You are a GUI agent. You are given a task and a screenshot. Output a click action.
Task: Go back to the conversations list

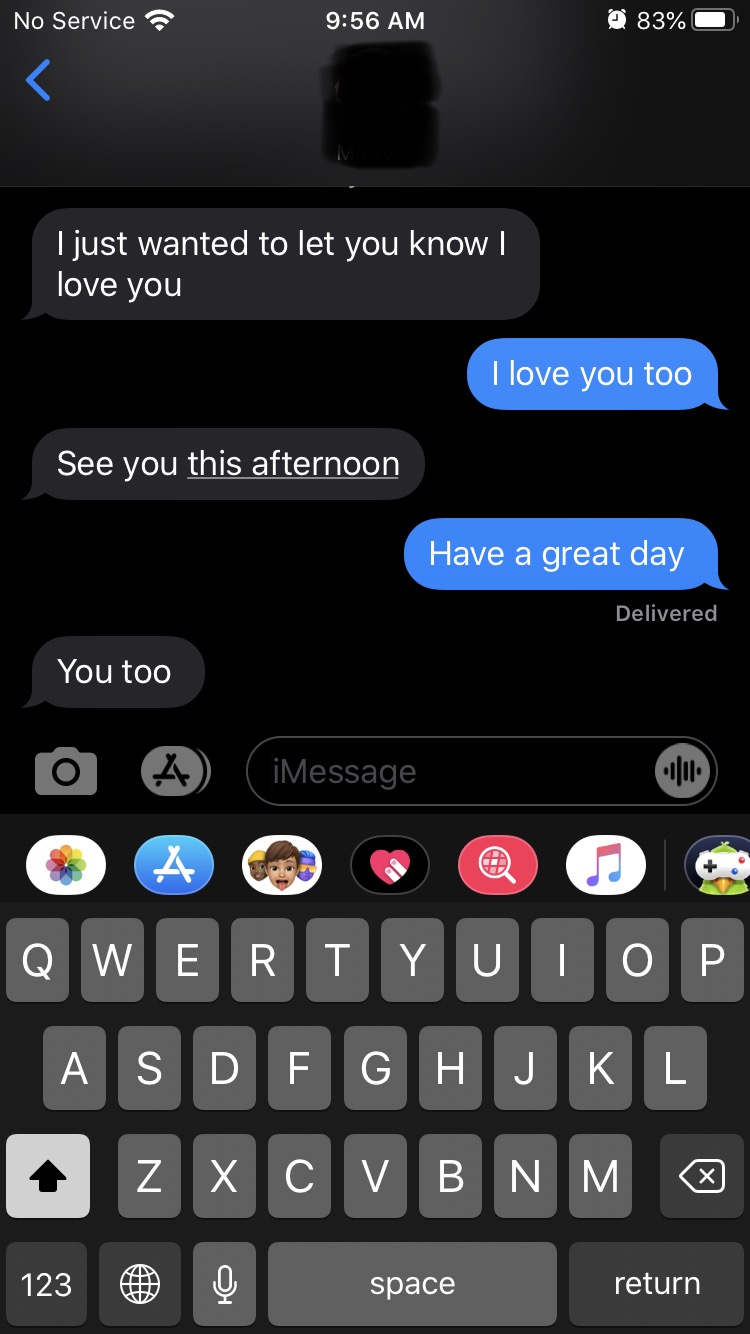coord(38,81)
